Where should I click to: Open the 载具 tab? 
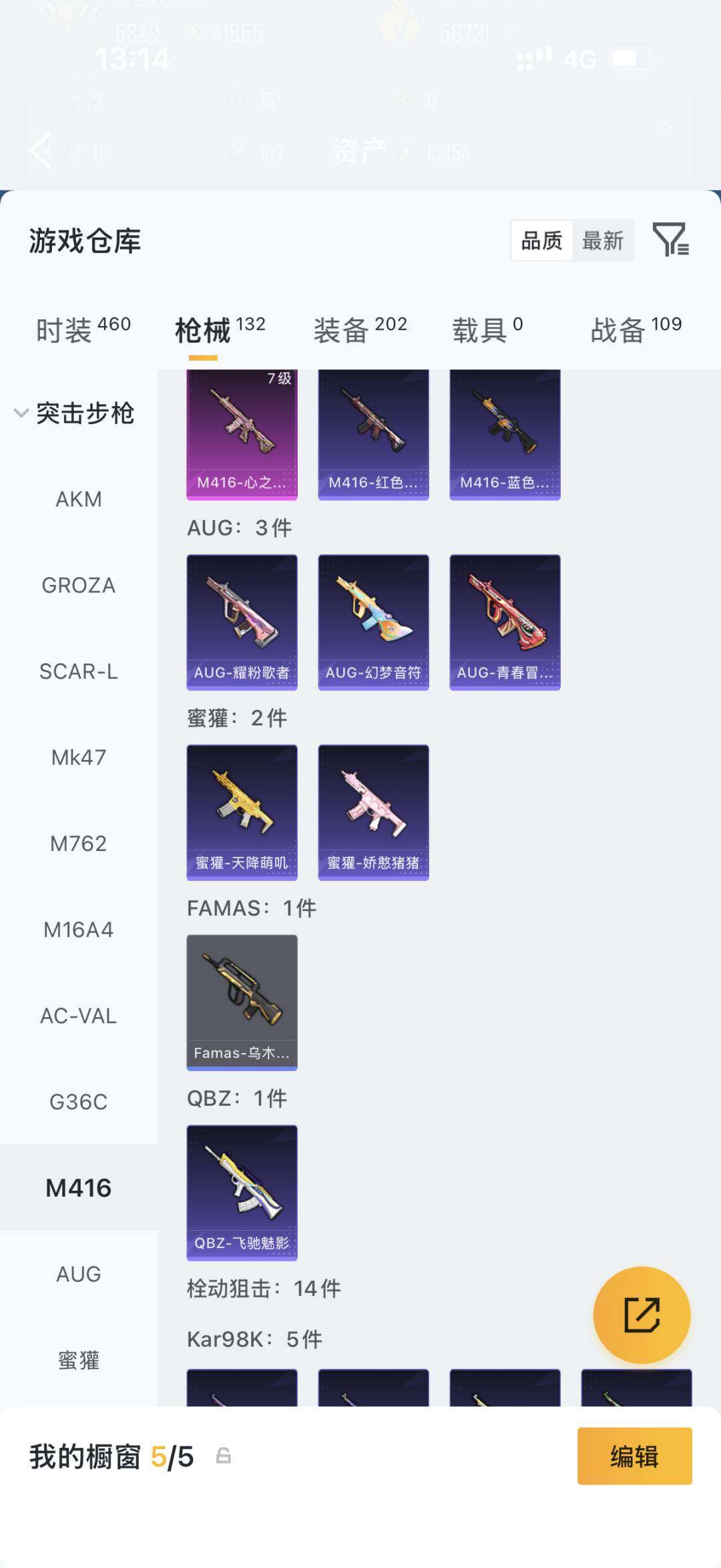(487, 330)
